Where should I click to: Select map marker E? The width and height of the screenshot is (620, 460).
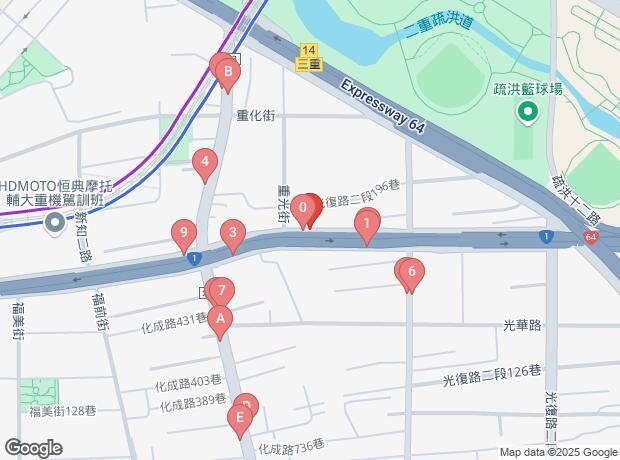[x=239, y=417]
